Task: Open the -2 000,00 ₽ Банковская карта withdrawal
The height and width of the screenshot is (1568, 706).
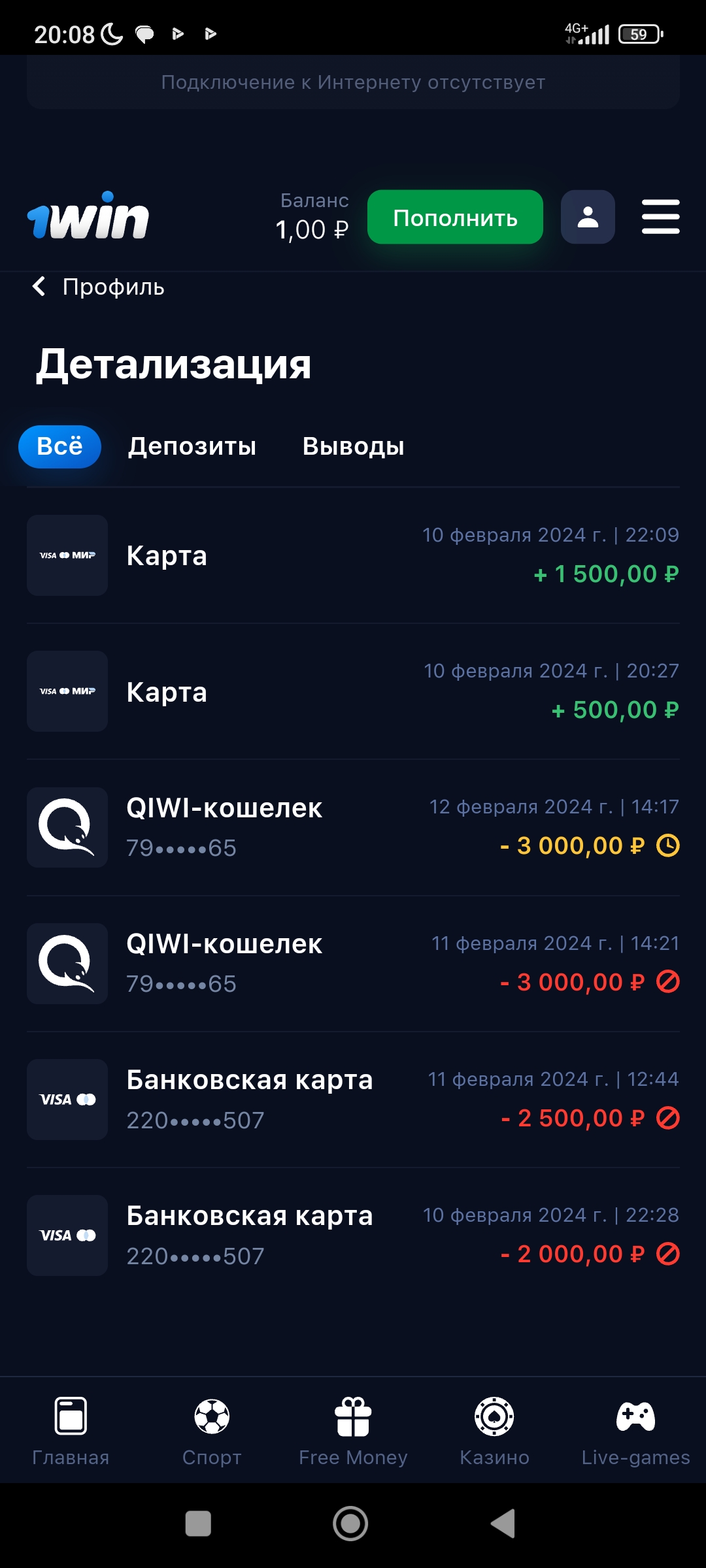Action: [353, 1235]
